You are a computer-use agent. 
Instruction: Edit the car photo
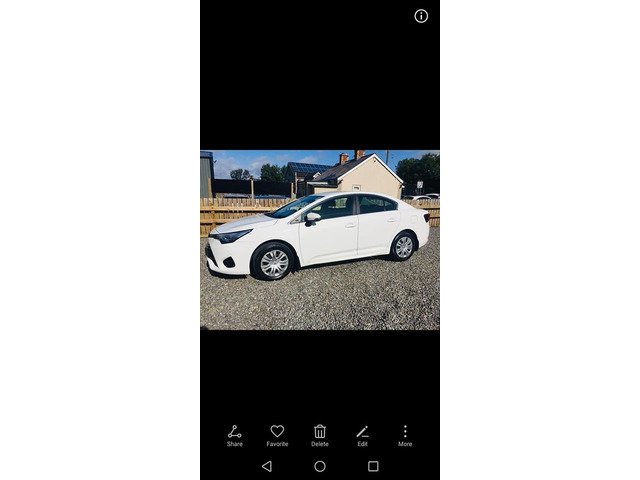362,435
